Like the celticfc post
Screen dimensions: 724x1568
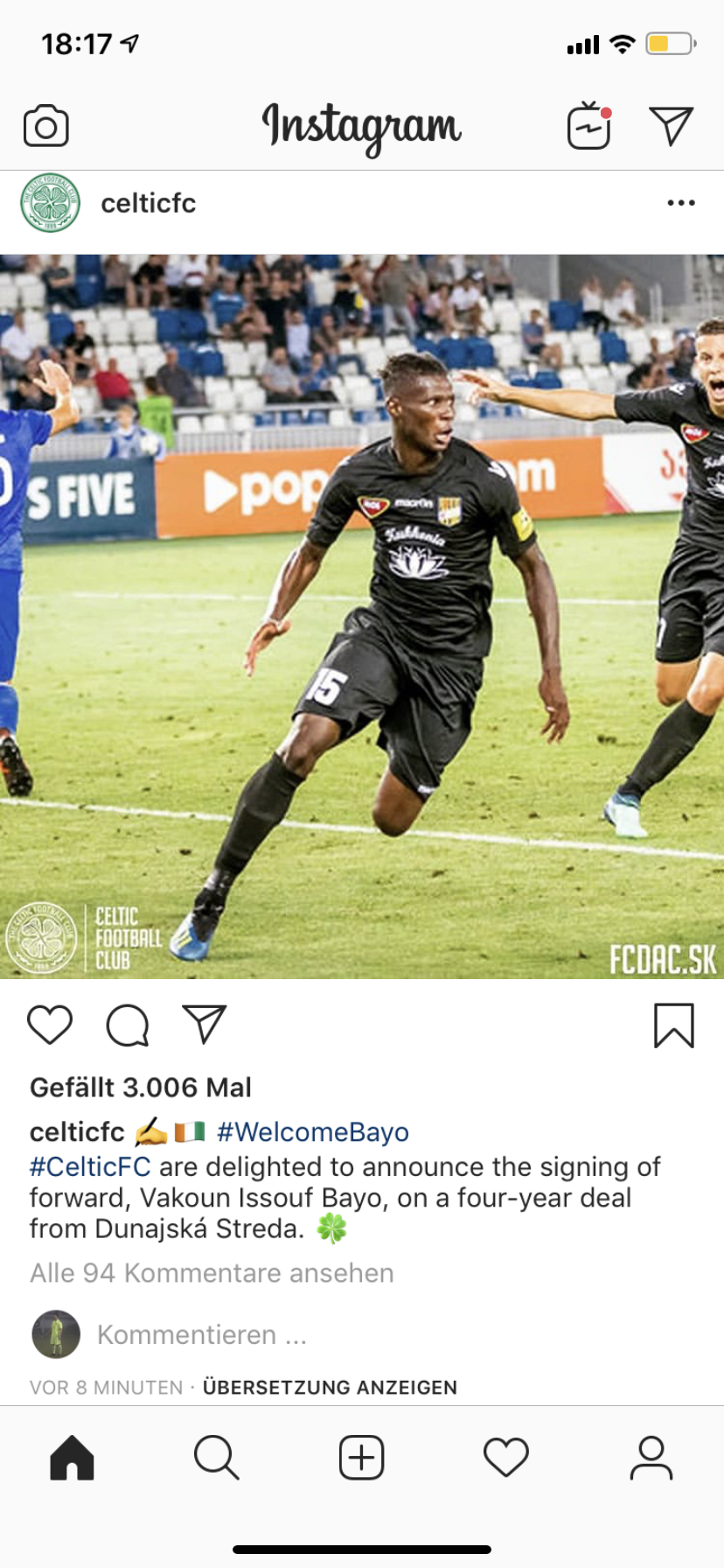[x=50, y=1025]
